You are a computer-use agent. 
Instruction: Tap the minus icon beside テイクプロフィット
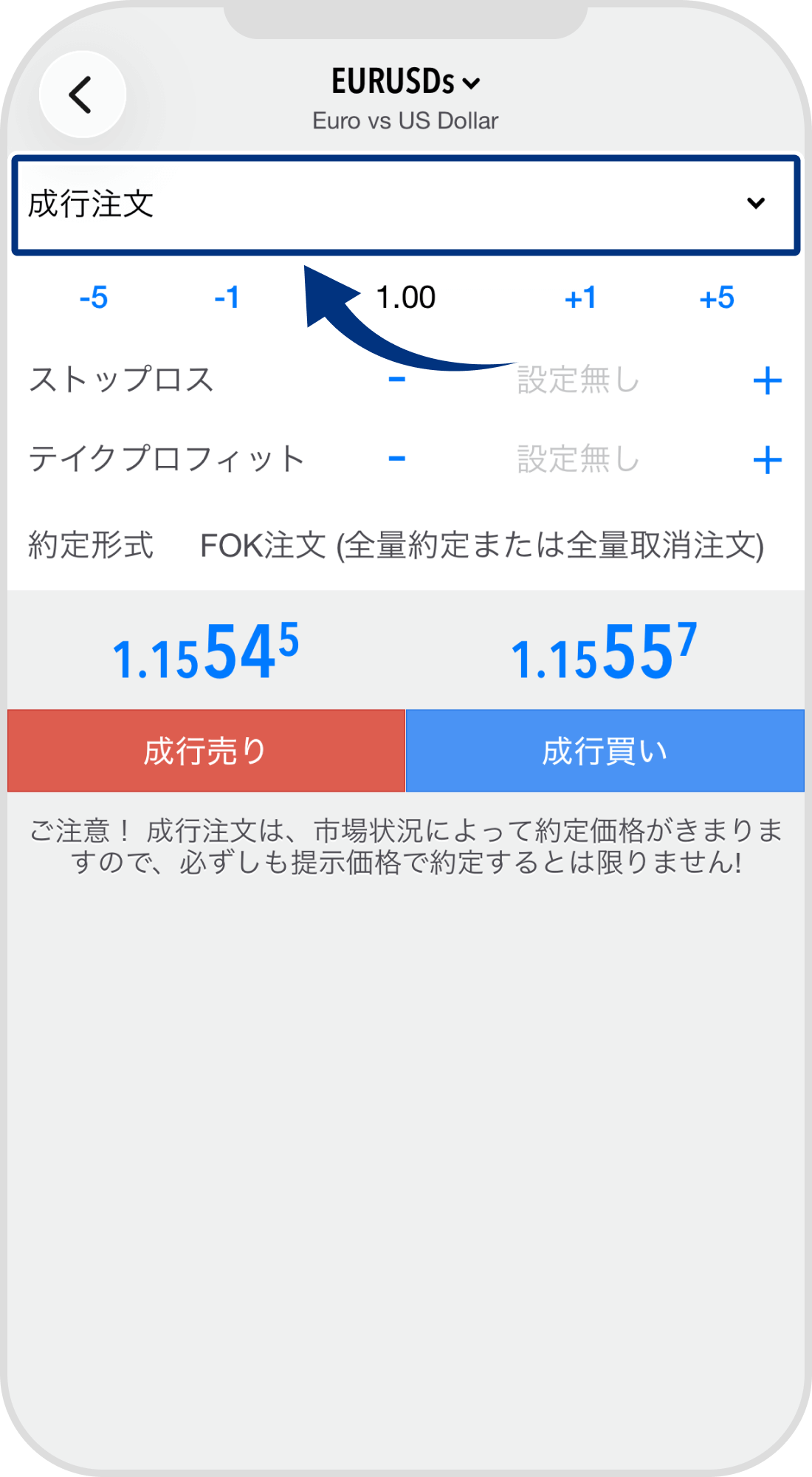coord(396,458)
